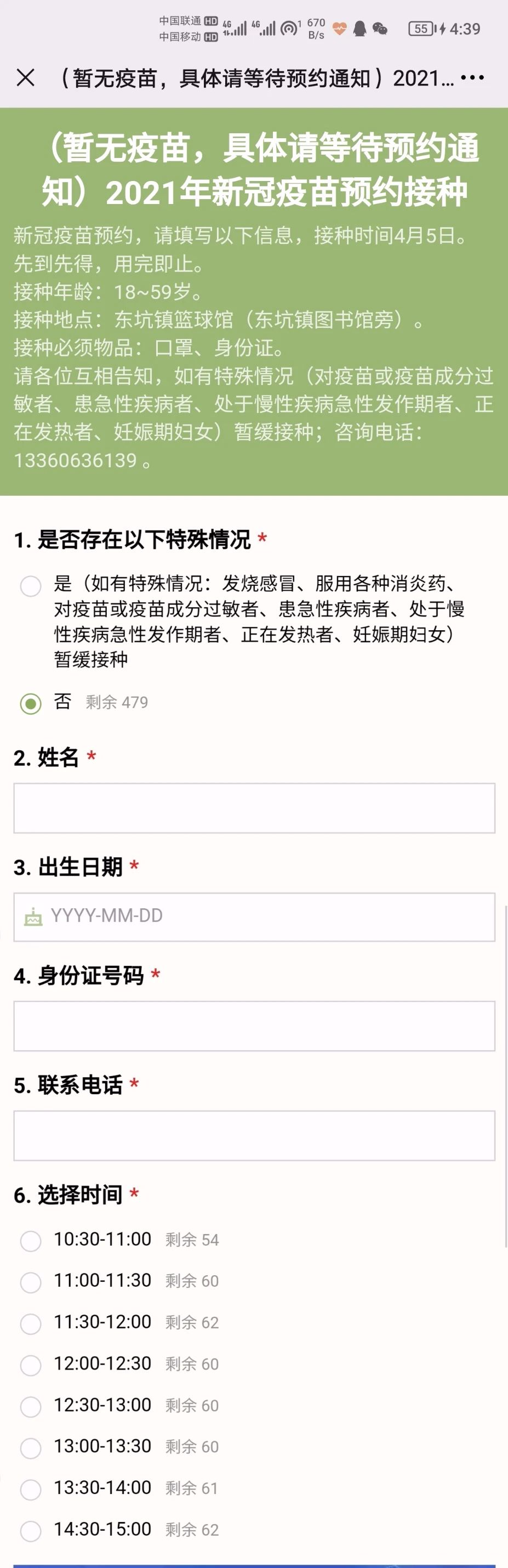Tap the 联系电话 input field

(x=254, y=1135)
